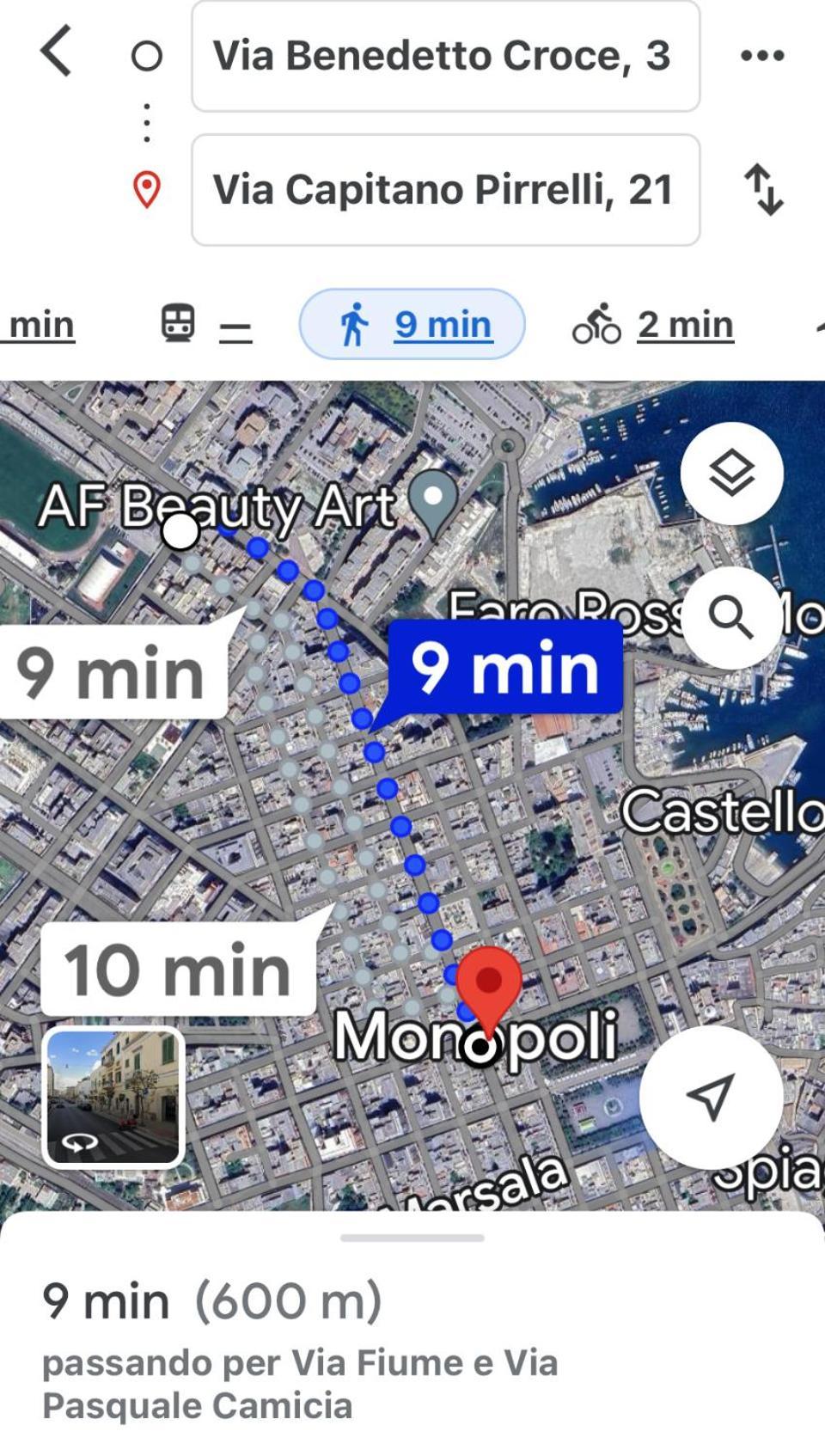
Task: Open AF Beauty Art place marker
Action: tap(432, 501)
